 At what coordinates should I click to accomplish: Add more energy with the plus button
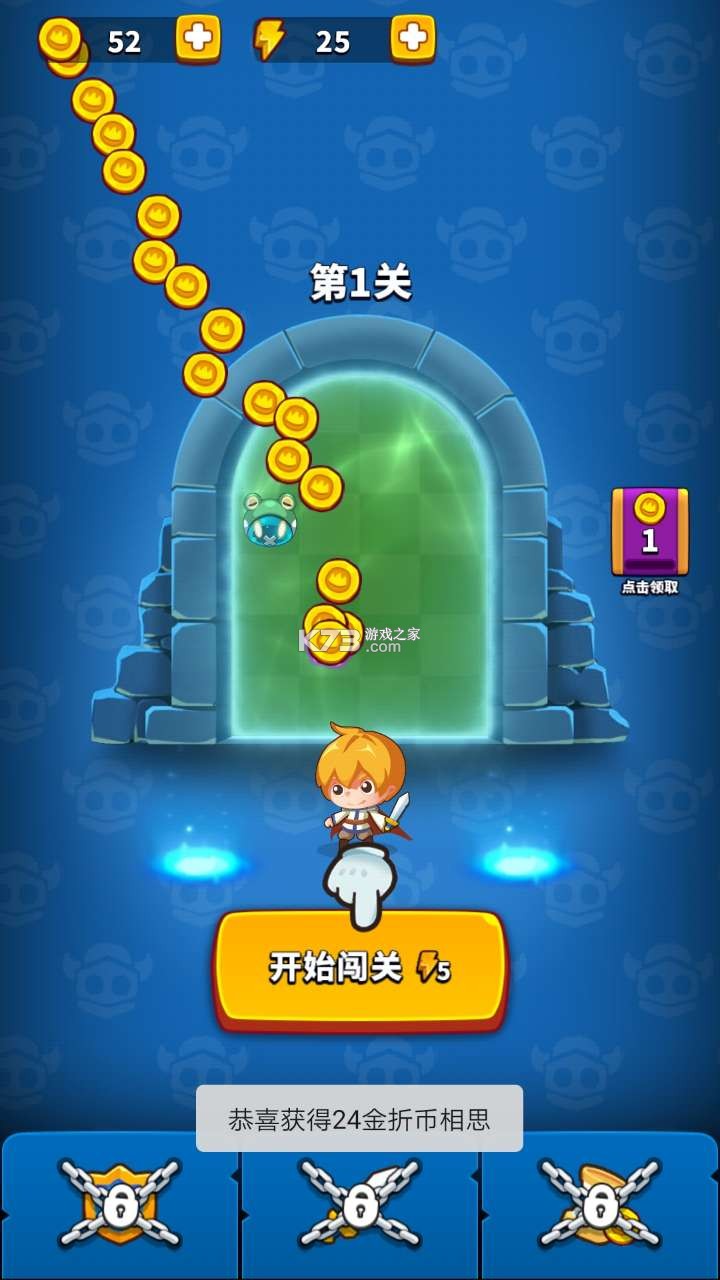[x=412, y=39]
